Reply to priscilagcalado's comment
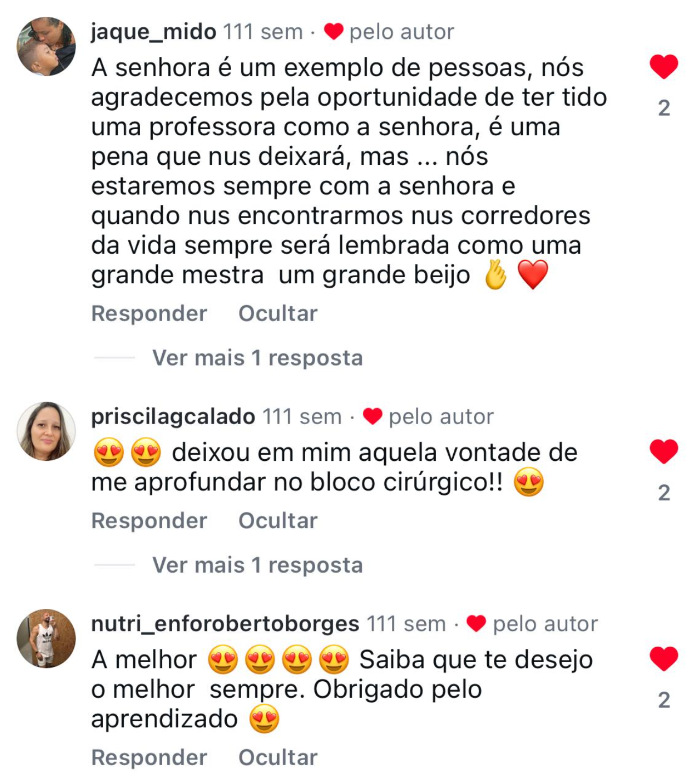This screenshot has width=687, height=776. point(149,521)
